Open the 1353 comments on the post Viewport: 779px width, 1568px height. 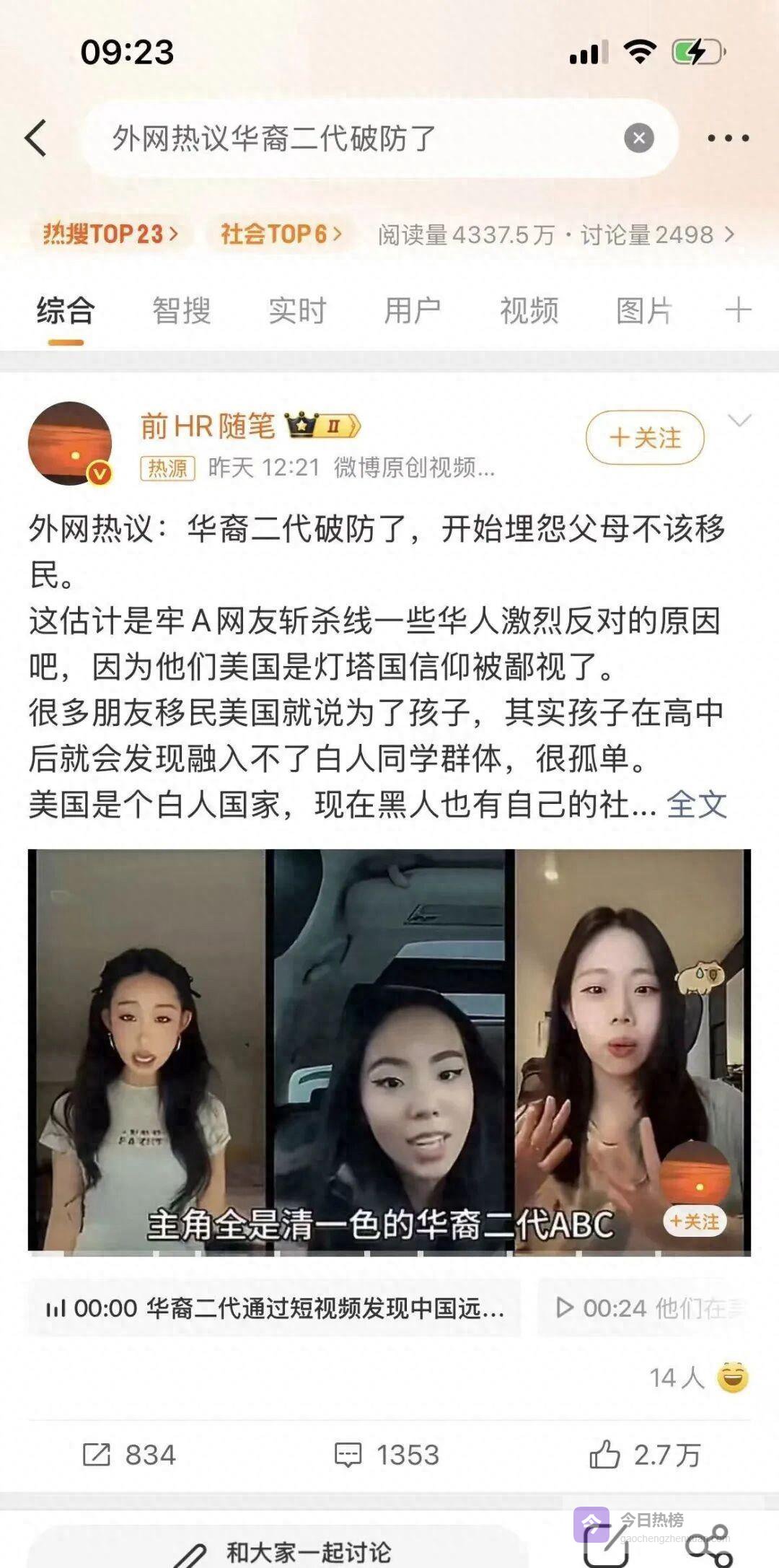pyautogui.click(x=387, y=1455)
